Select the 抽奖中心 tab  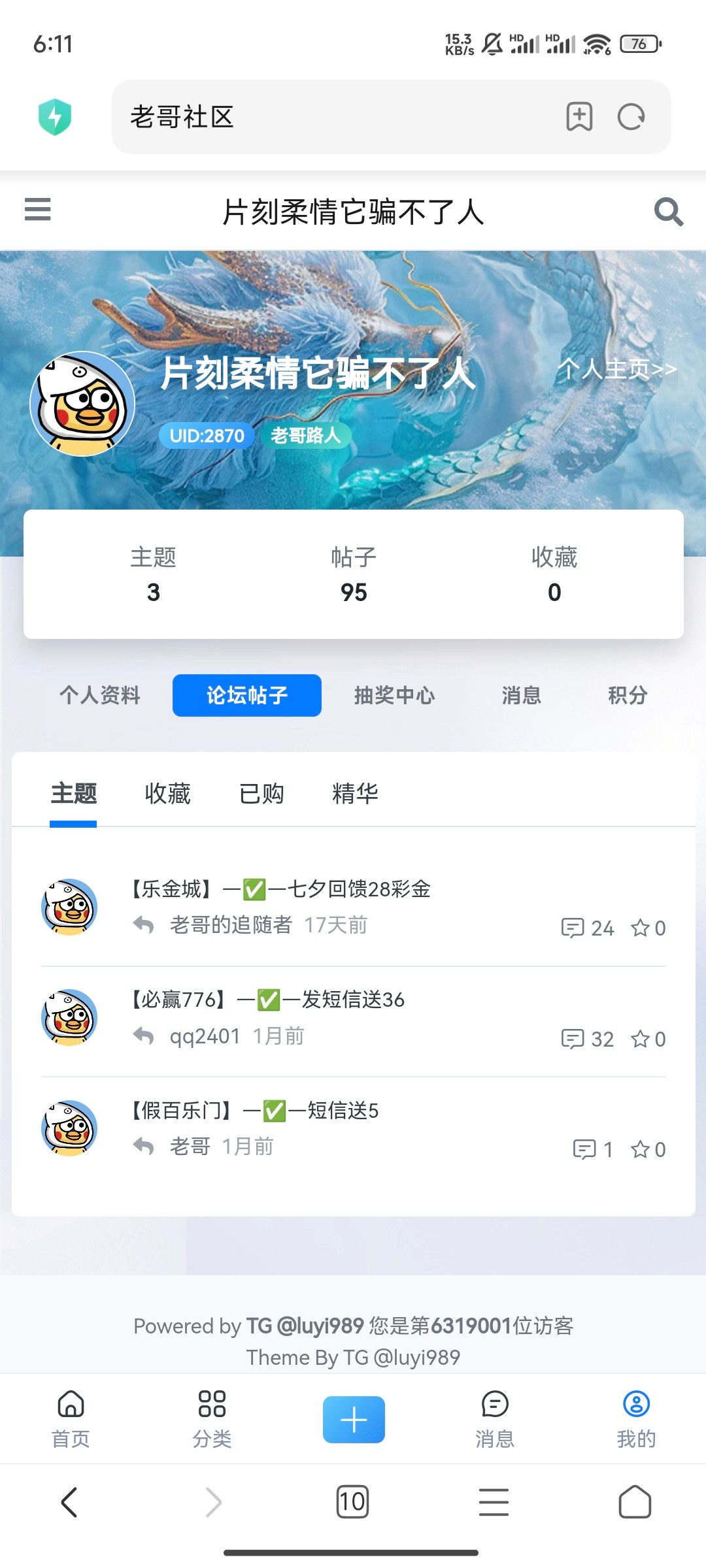pos(394,695)
